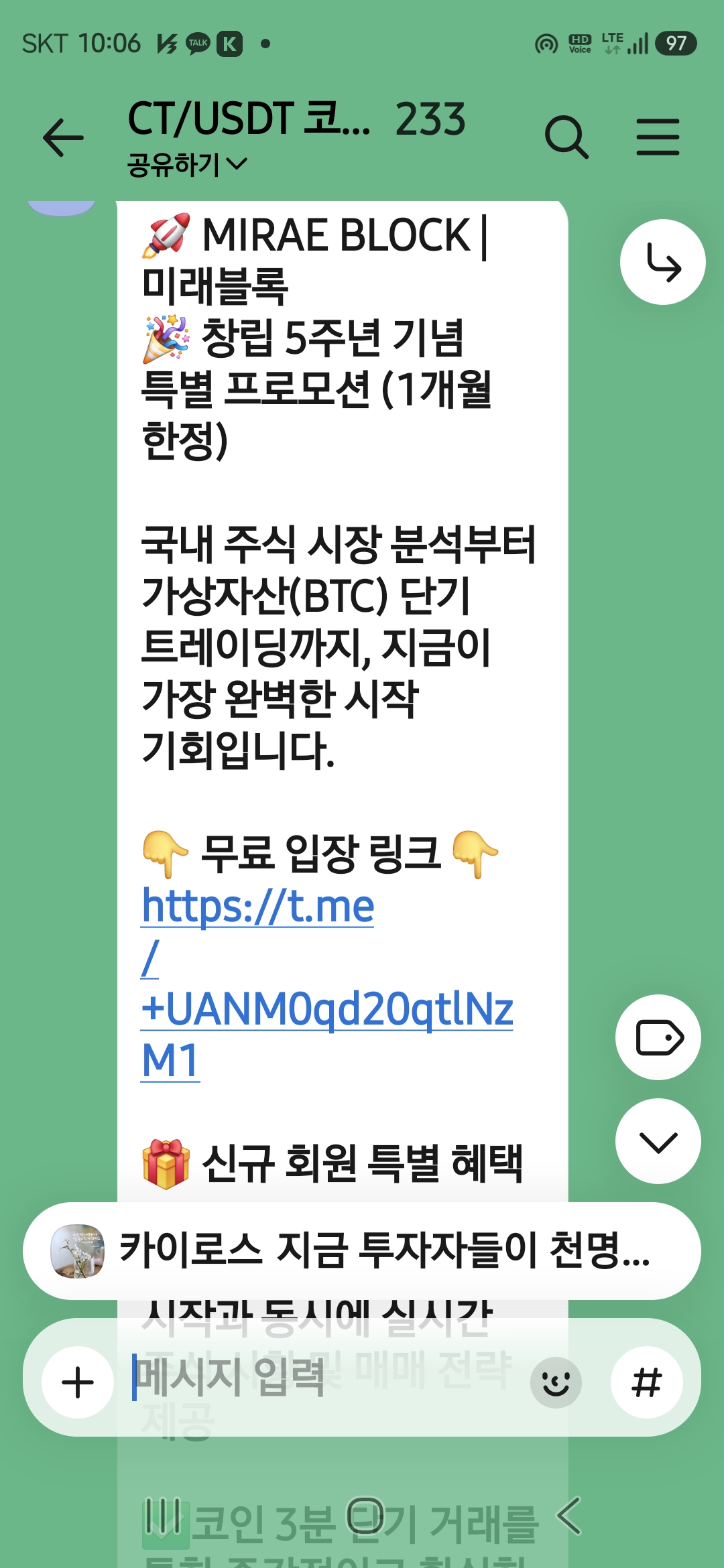Open system recent apps
The width and height of the screenshot is (724, 1568).
point(163,1516)
